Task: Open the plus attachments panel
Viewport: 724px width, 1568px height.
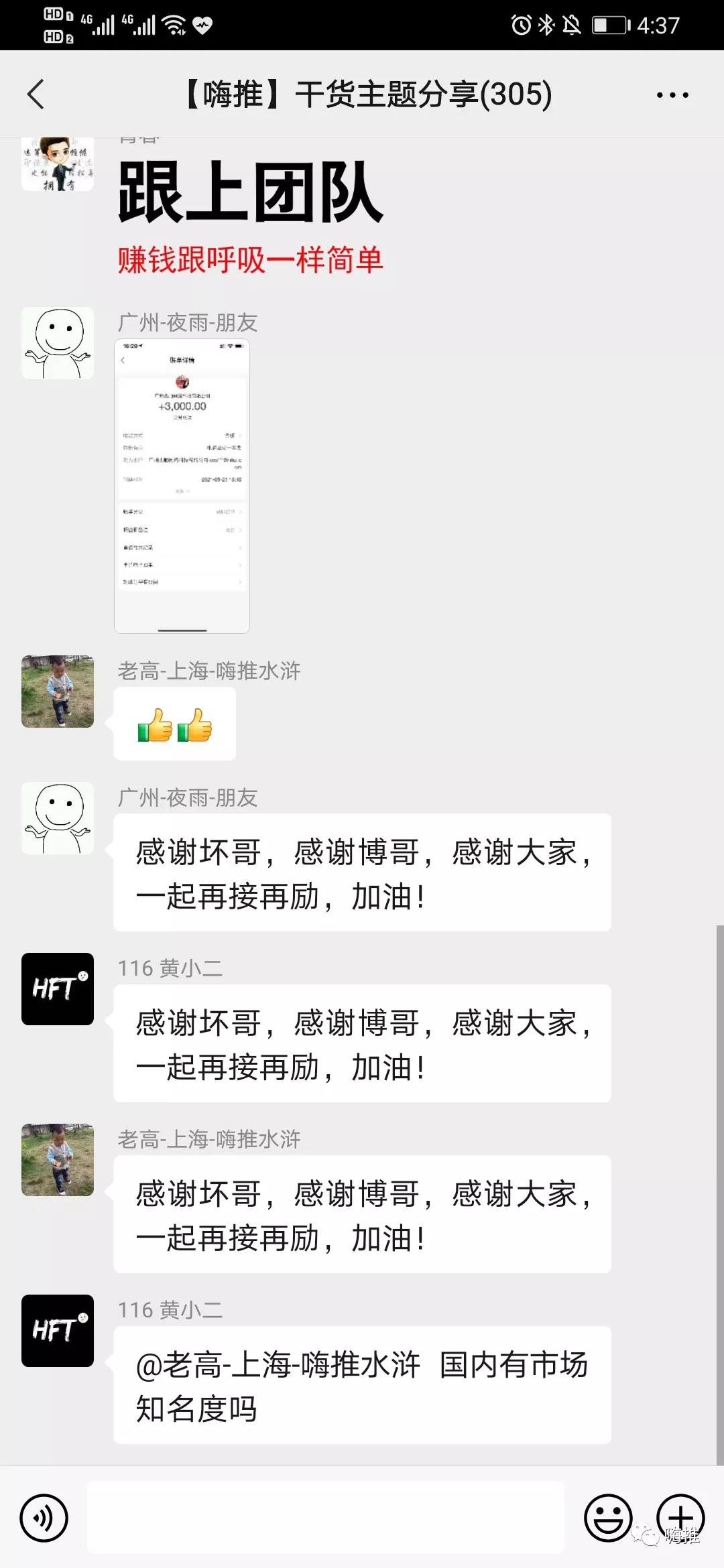Action: click(x=680, y=1516)
